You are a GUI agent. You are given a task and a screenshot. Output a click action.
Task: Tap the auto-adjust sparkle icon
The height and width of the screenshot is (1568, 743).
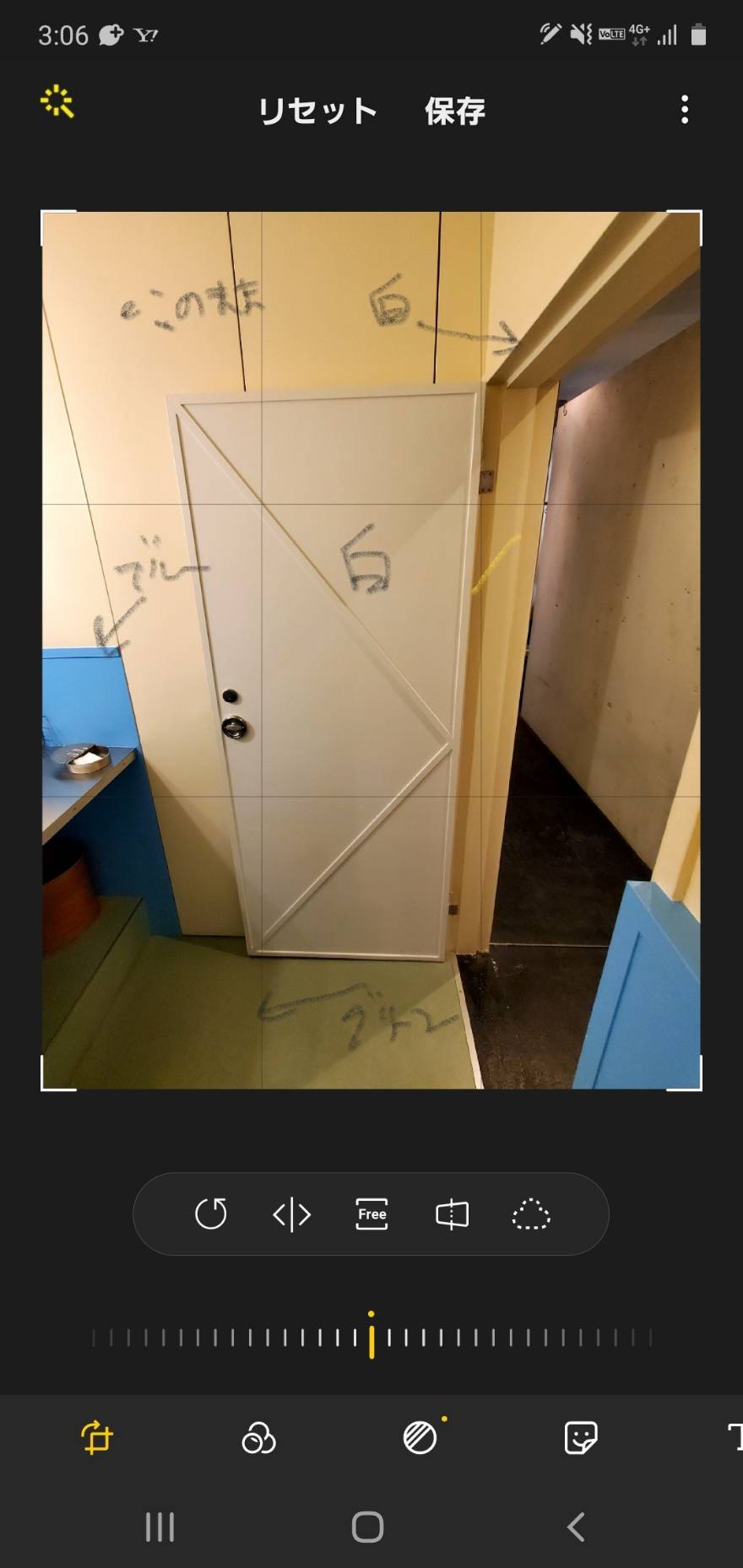(57, 102)
